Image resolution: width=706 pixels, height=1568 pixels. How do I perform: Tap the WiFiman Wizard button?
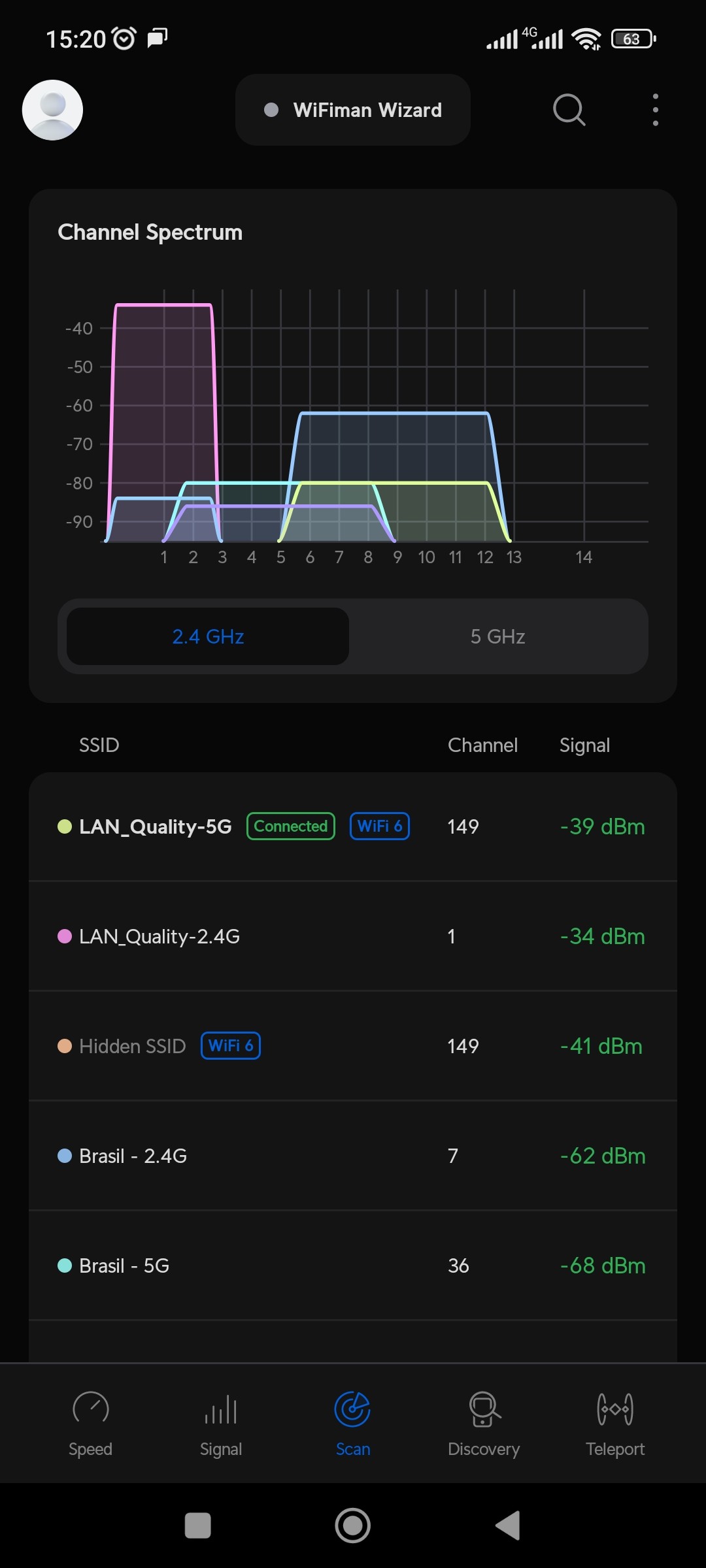[x=353, y=110]
